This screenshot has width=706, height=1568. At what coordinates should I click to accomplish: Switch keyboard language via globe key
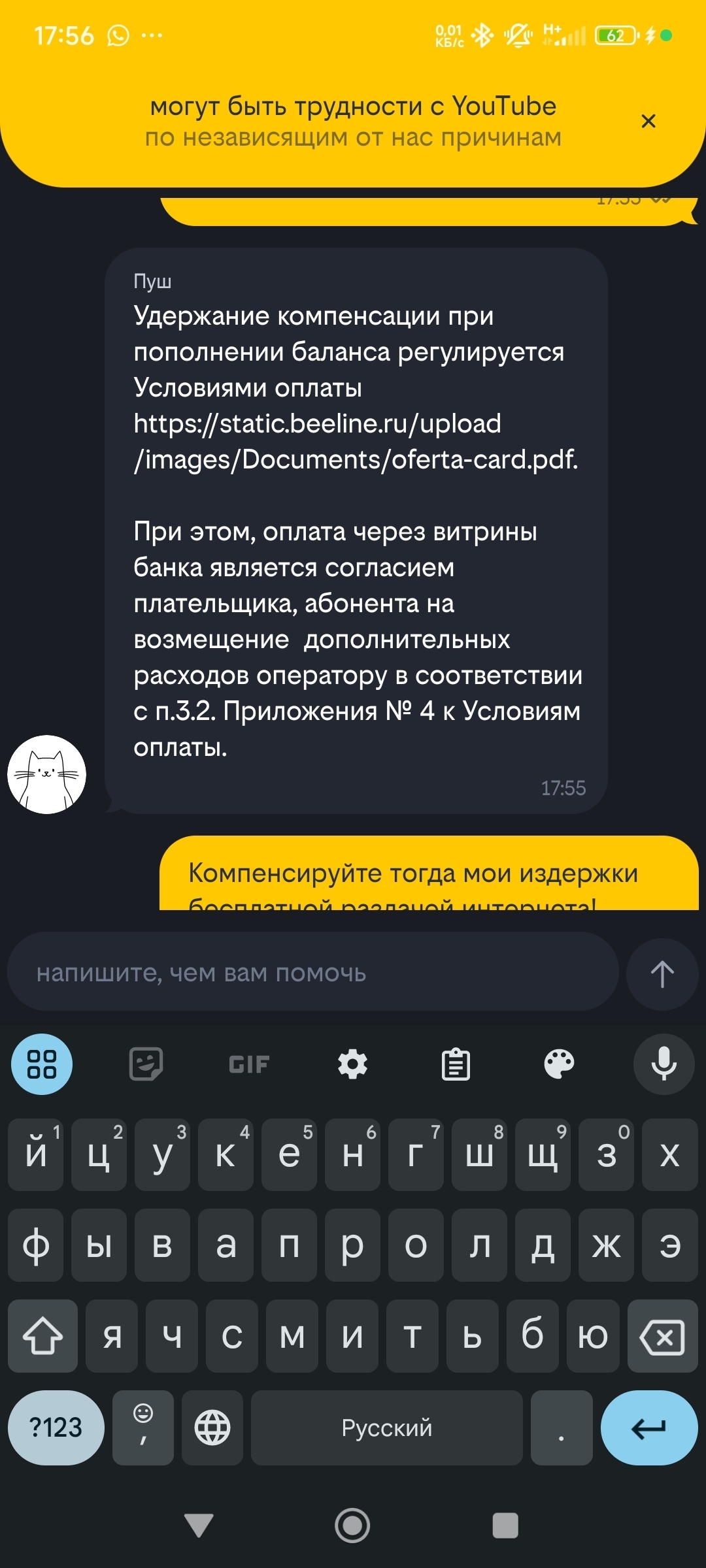[x=212, y=1428]
